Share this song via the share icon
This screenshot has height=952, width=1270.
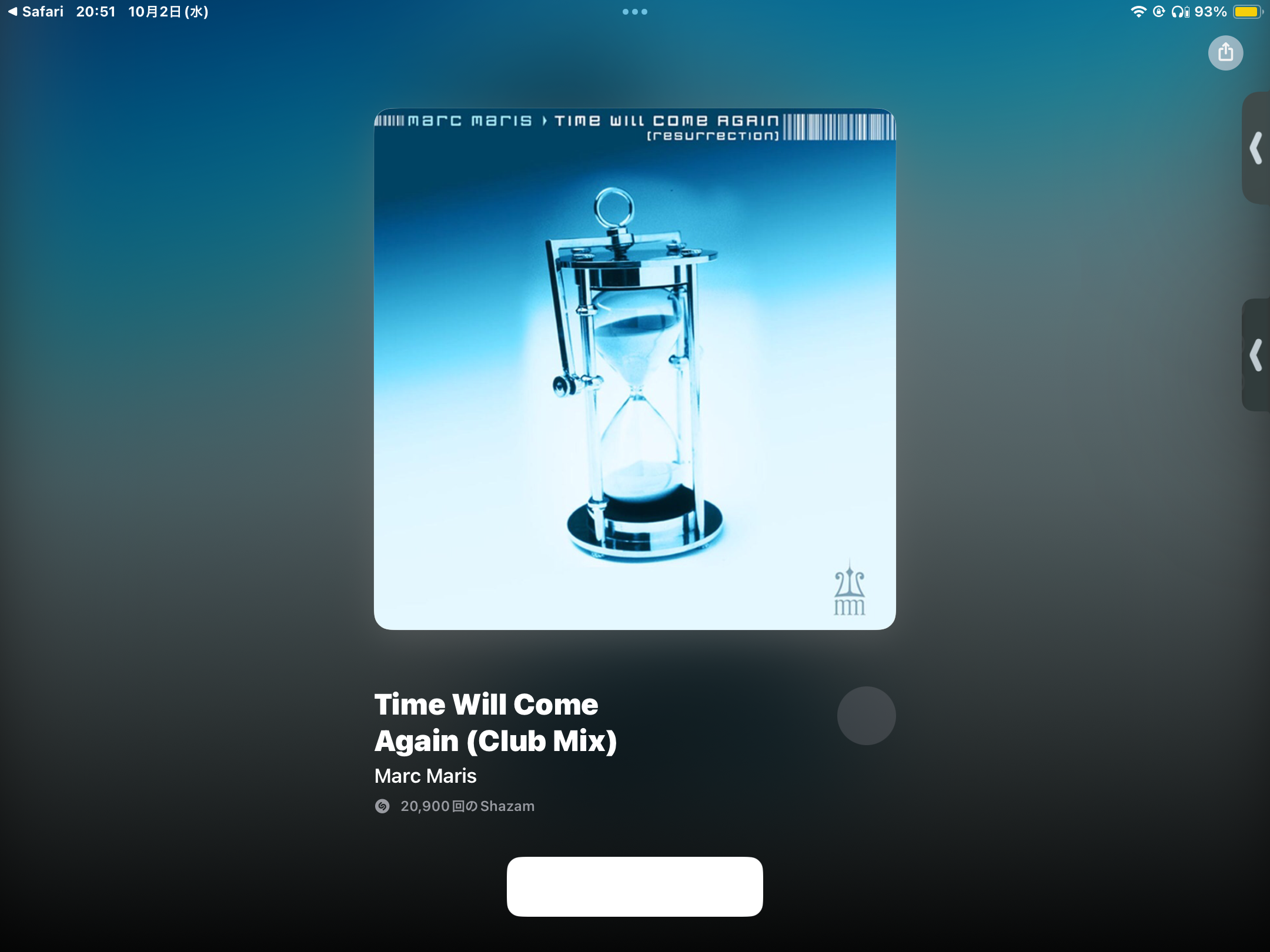[x=1225, y=53]
